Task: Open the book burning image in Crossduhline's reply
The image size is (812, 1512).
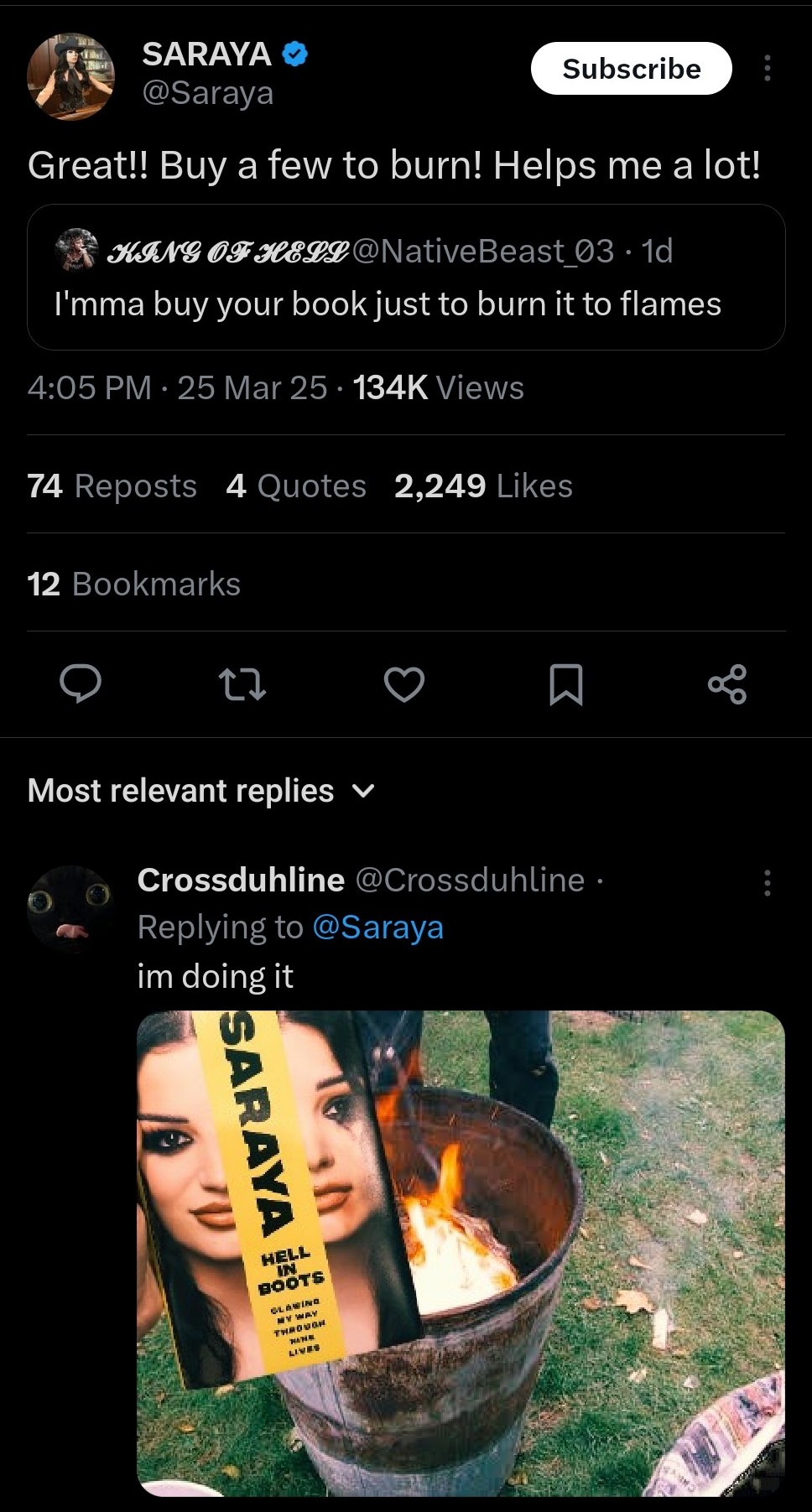Action: pyautogui.click(x=461, y=1252)
